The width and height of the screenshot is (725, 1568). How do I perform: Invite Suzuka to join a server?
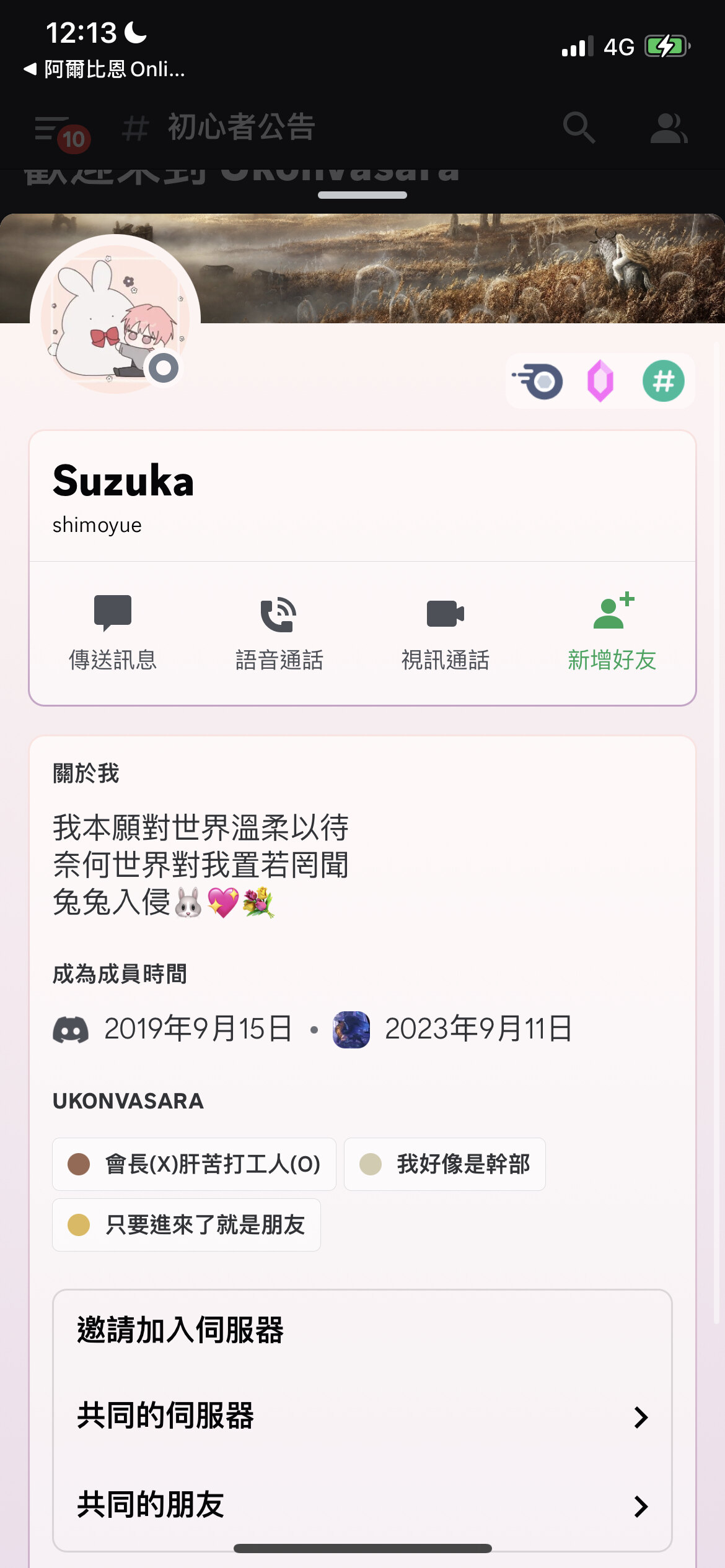[x=362, y=1330]
